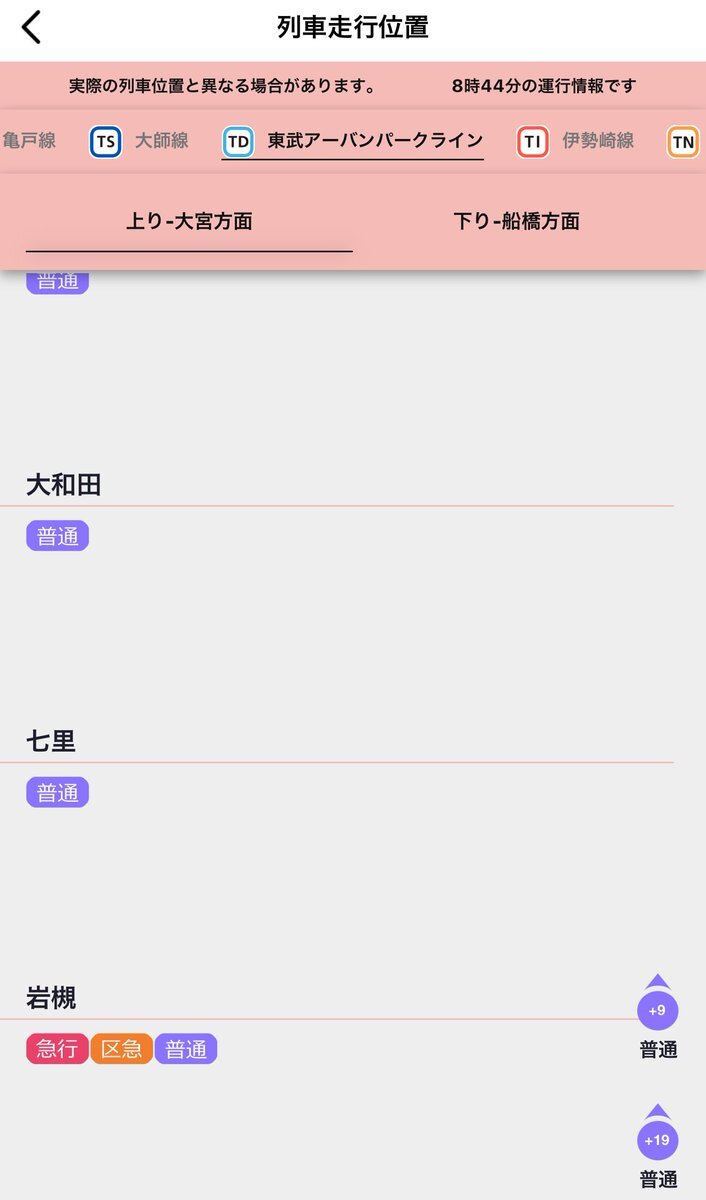Select the 大師線 line tab
The image size is (706, 1200).
[x=140, y=141]
